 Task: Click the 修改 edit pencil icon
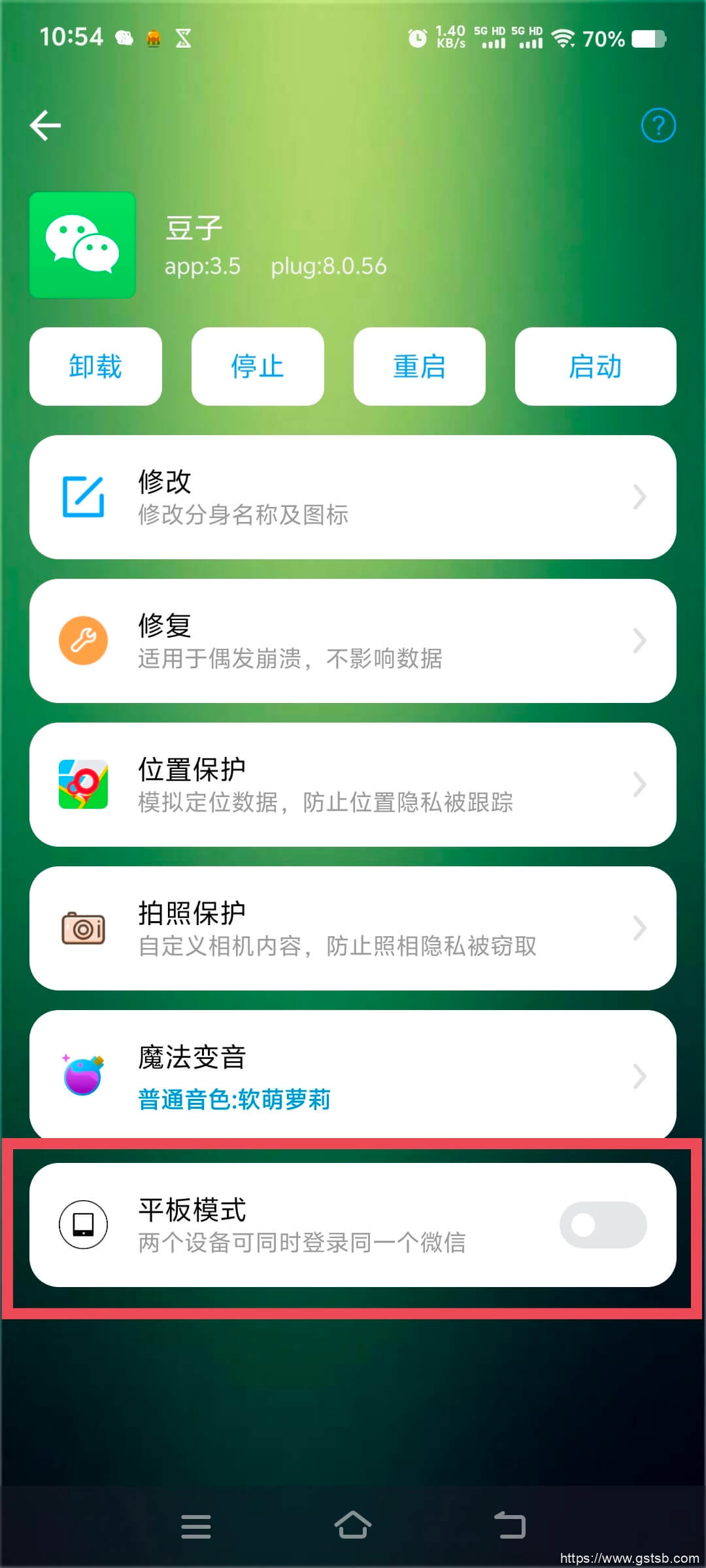[x=84, y=497]
